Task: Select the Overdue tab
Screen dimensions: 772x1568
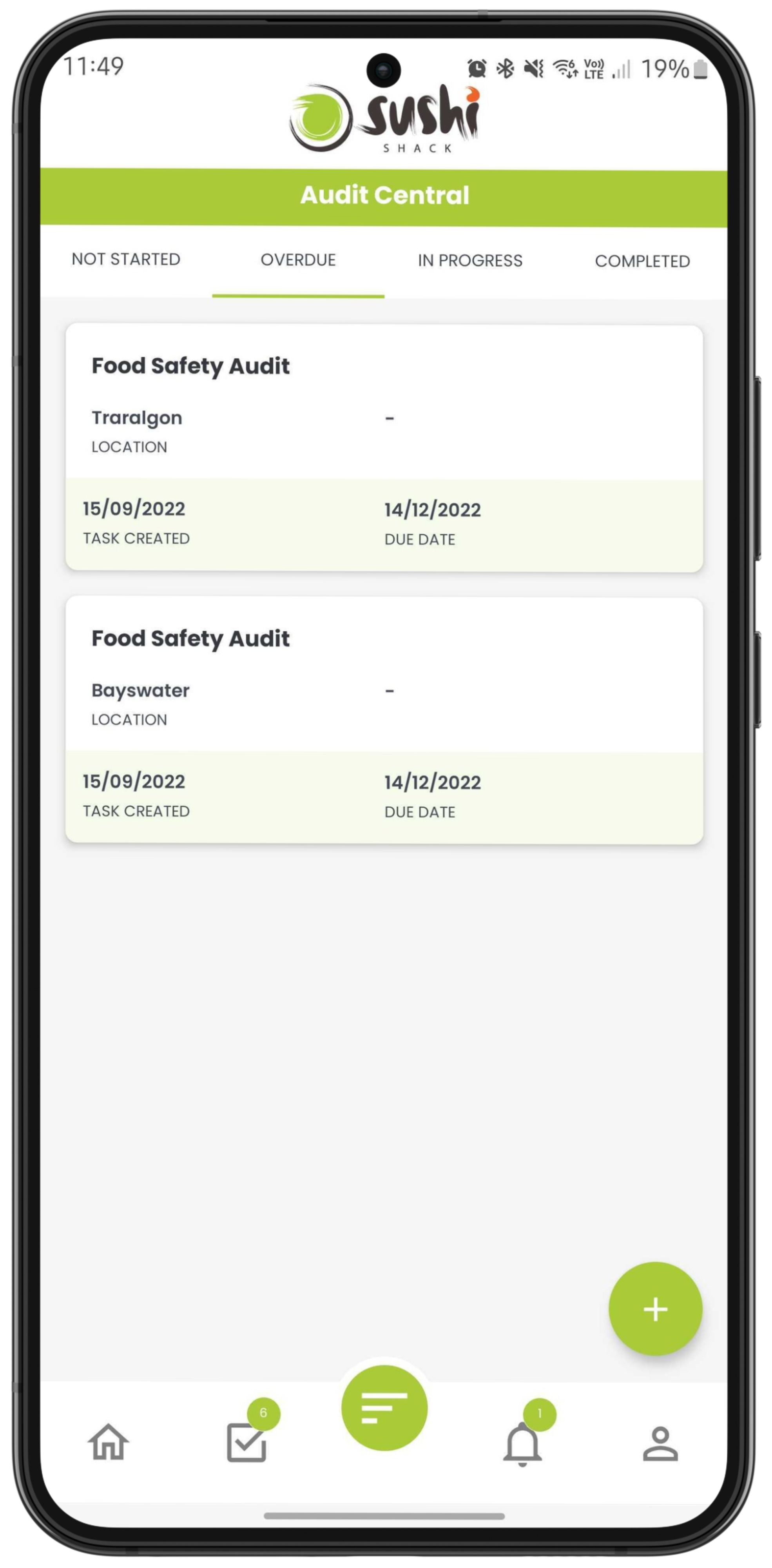Action: point(298,260)
